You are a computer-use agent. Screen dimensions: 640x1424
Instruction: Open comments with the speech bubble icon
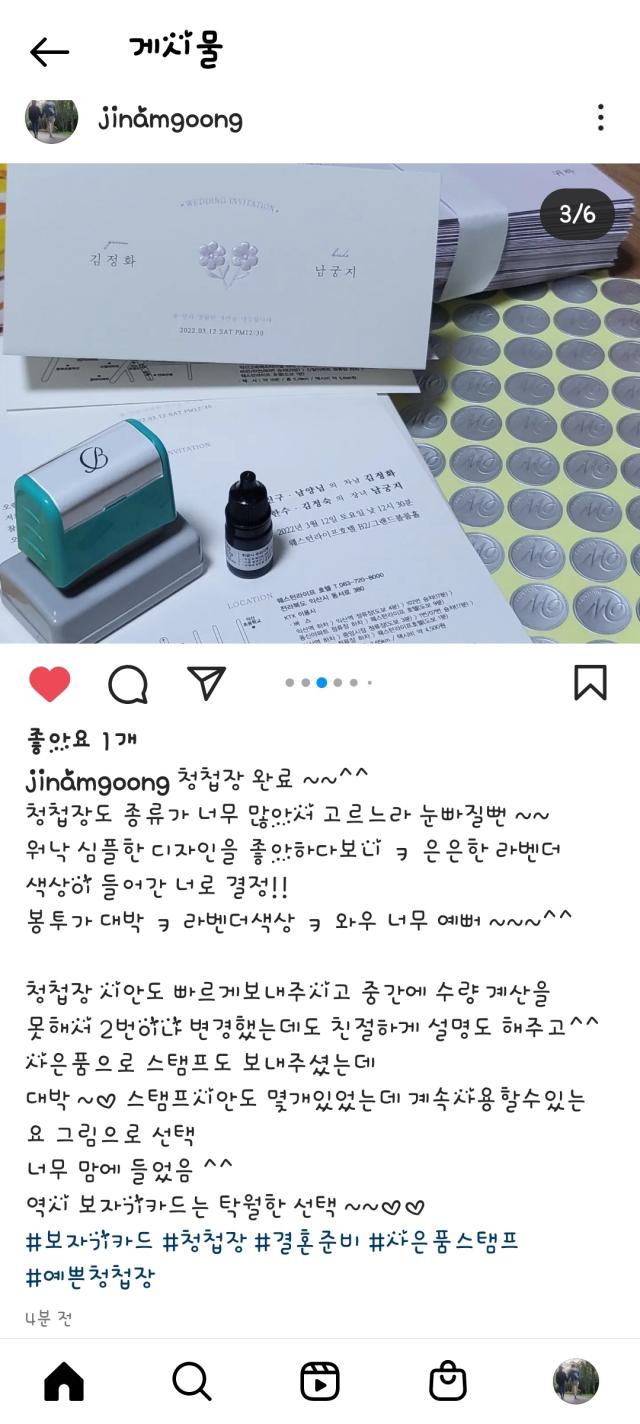coord(128,683)
